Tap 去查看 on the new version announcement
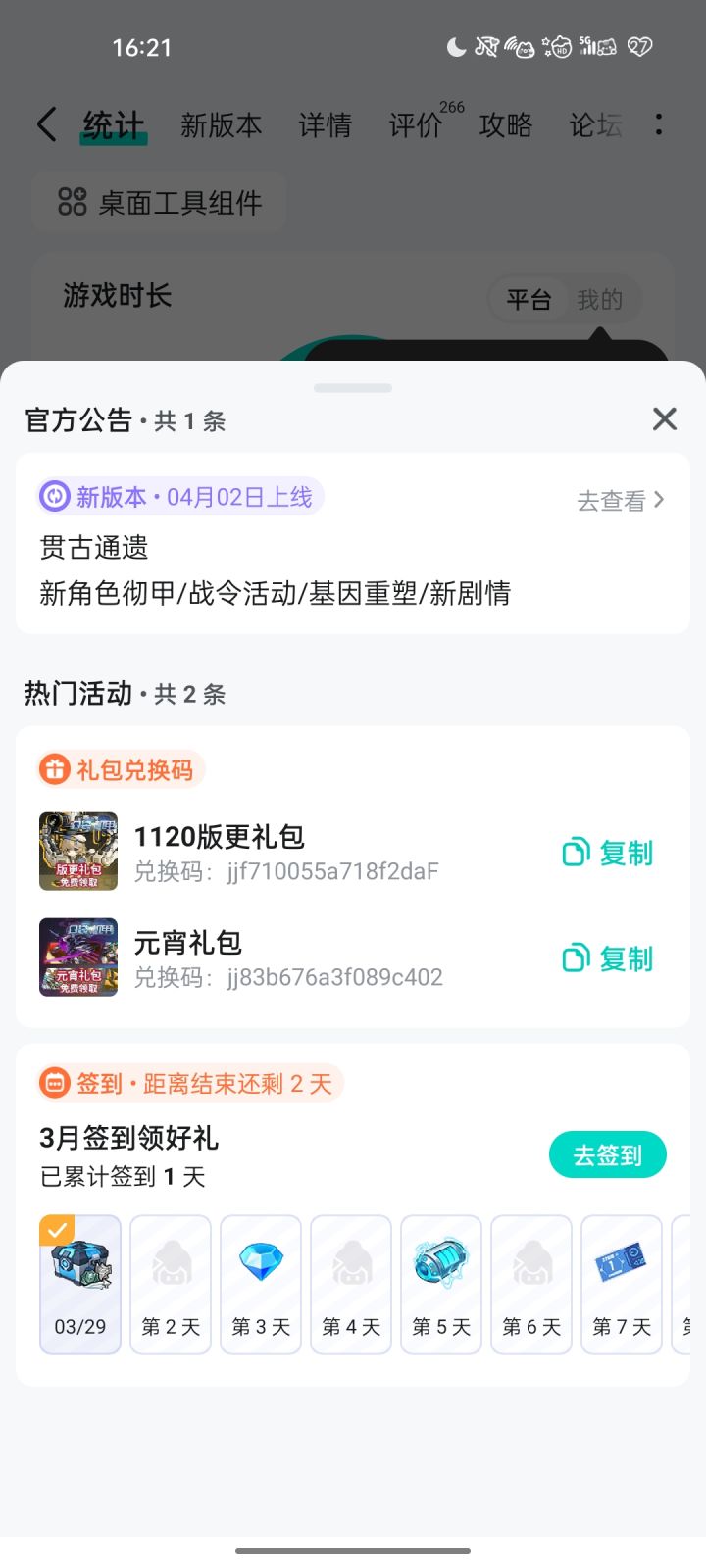Screen dimensions: 706x1568 click(620, 501)
